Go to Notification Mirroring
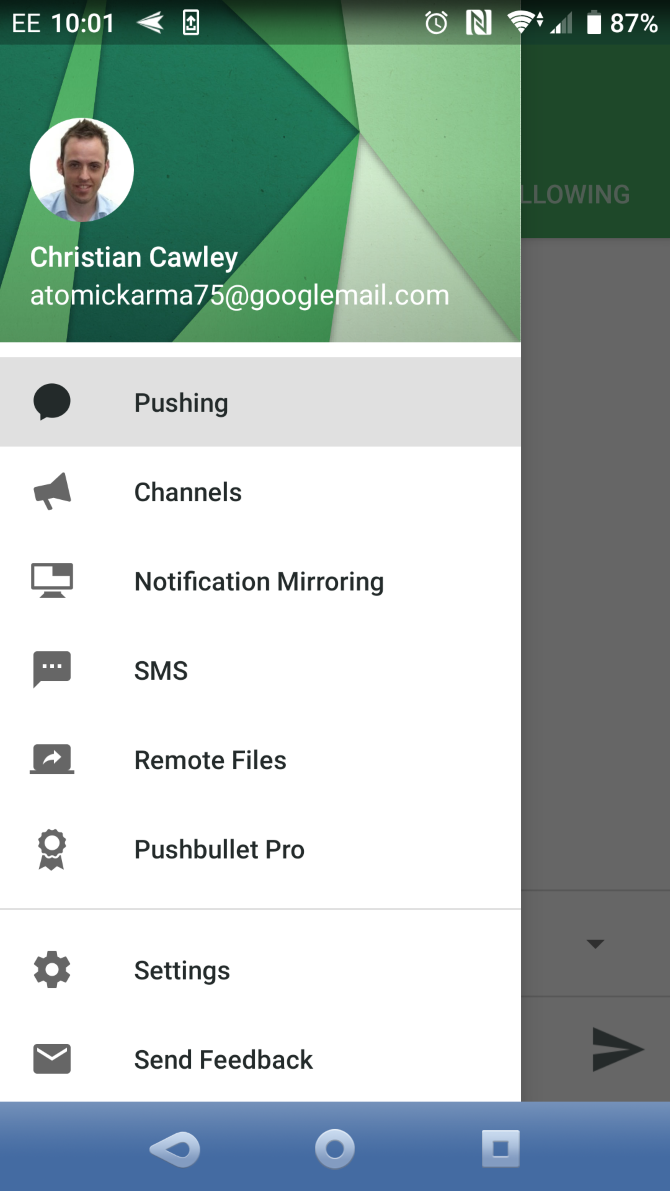This screenshot has width=670, height=1191. pos(260,581)
